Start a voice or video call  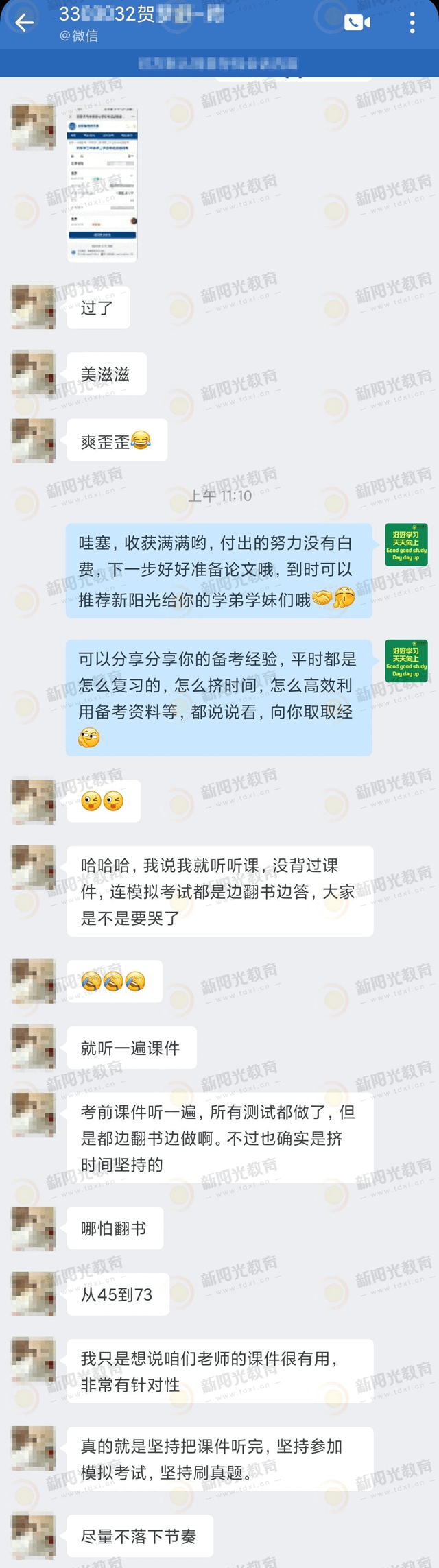click(357, 23)
